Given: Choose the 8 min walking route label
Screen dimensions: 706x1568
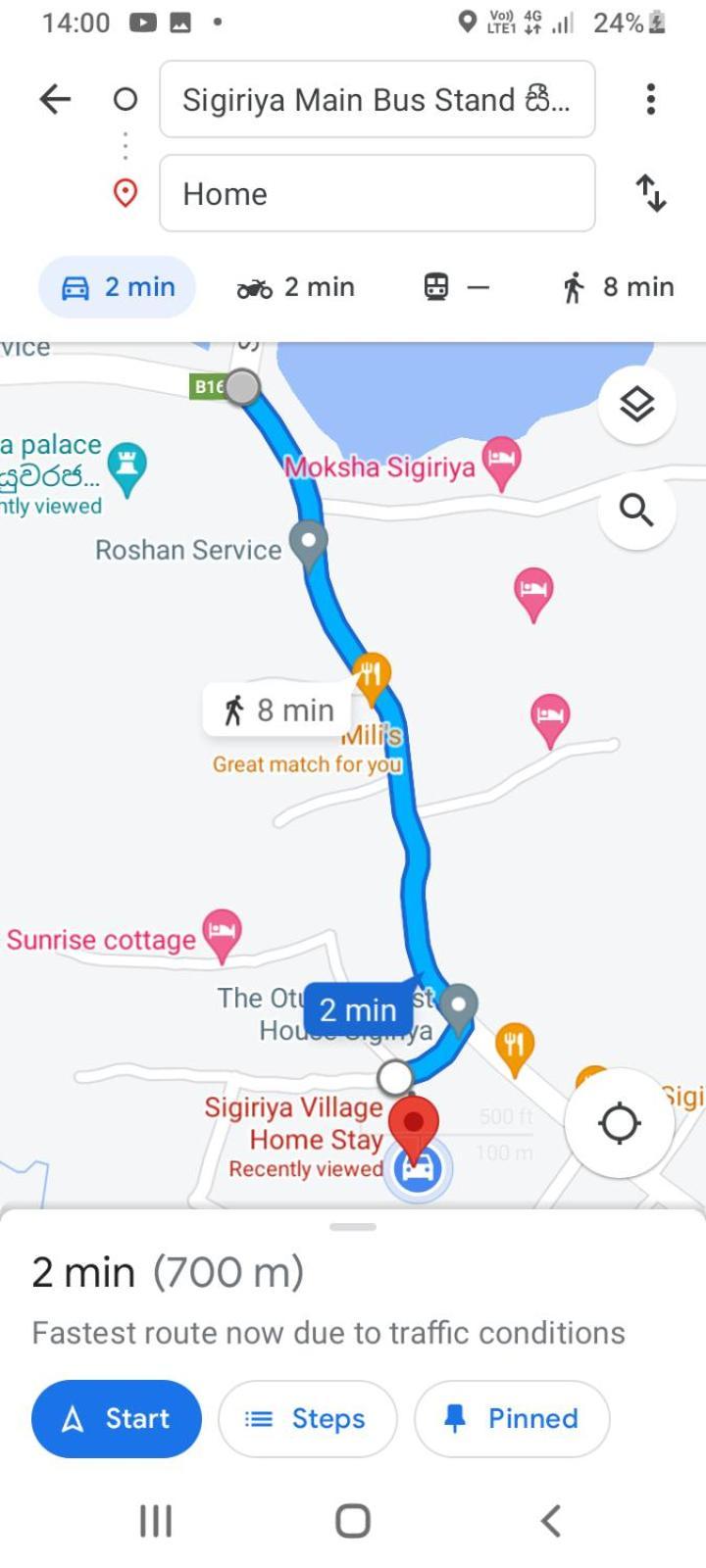Looking at the screenshot, I should point(278,710).
